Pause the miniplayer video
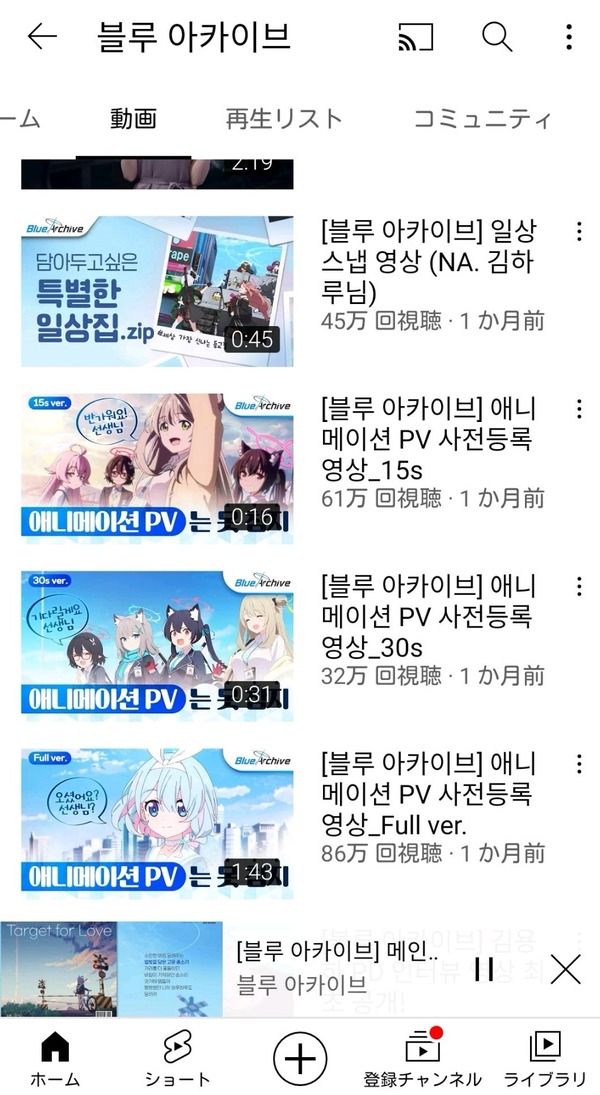 coord(484,969)
